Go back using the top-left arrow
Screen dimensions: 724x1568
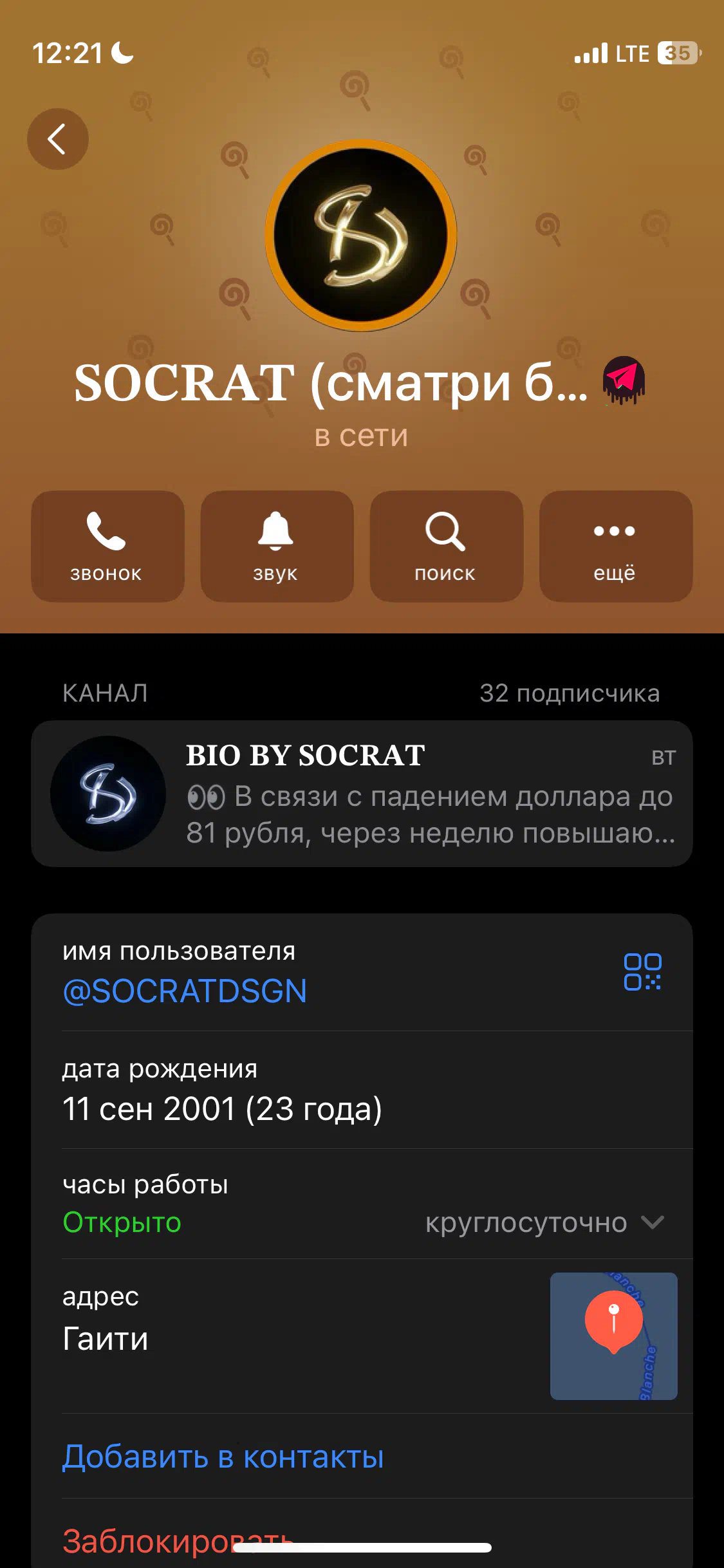coord(57,139)
